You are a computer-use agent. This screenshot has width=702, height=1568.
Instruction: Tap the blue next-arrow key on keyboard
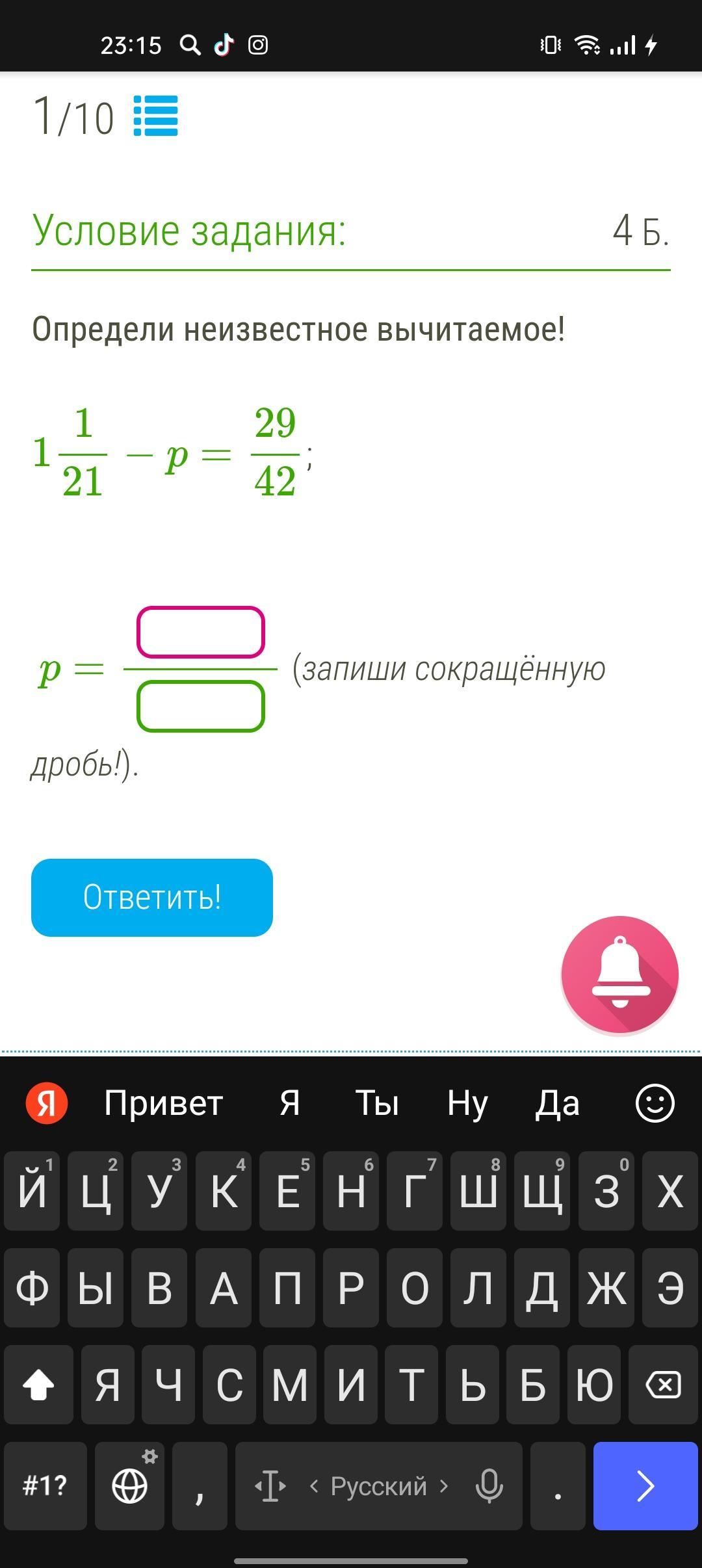coord(645,1485)
